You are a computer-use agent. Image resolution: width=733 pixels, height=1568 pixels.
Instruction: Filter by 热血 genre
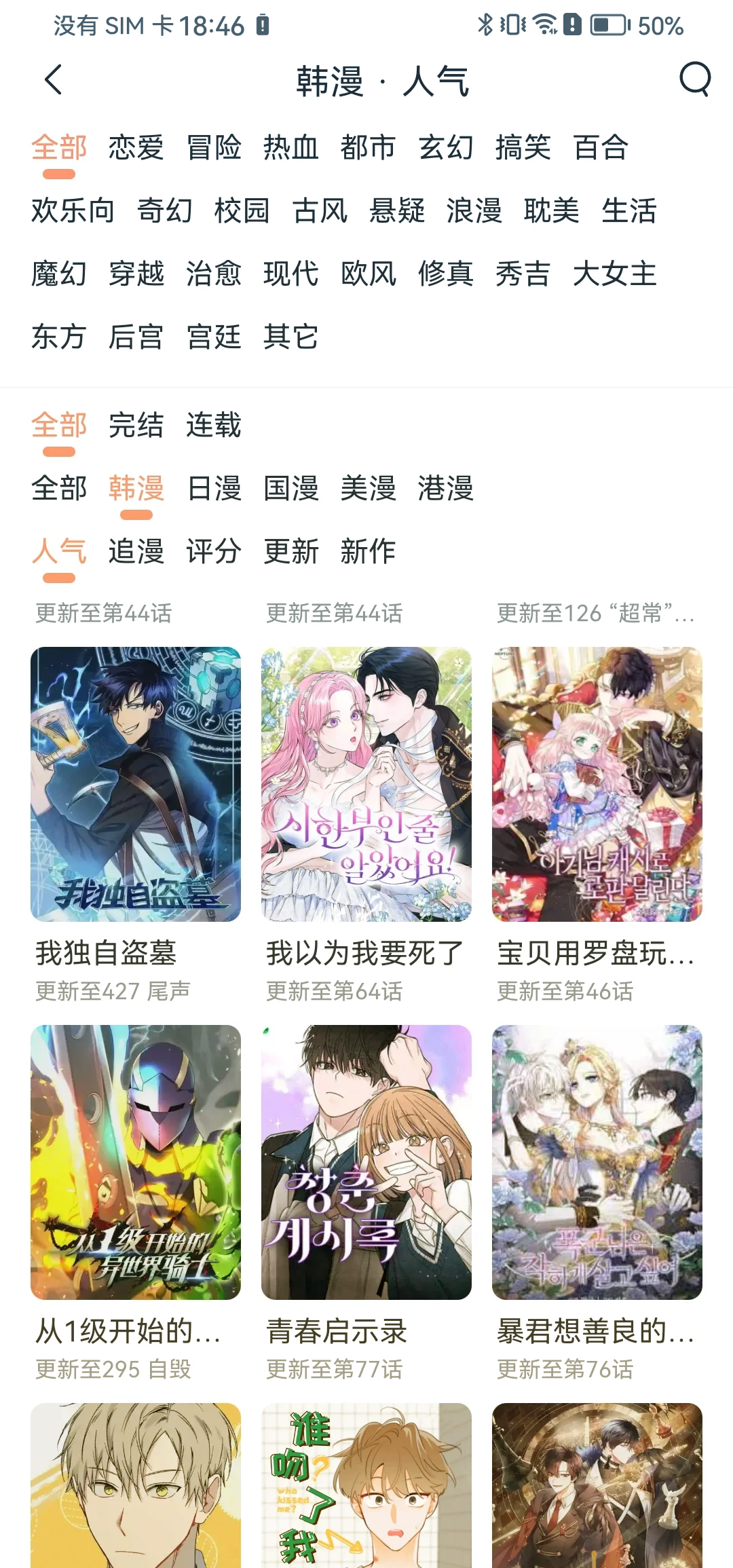pyautogui.click(x=290, y=147)
